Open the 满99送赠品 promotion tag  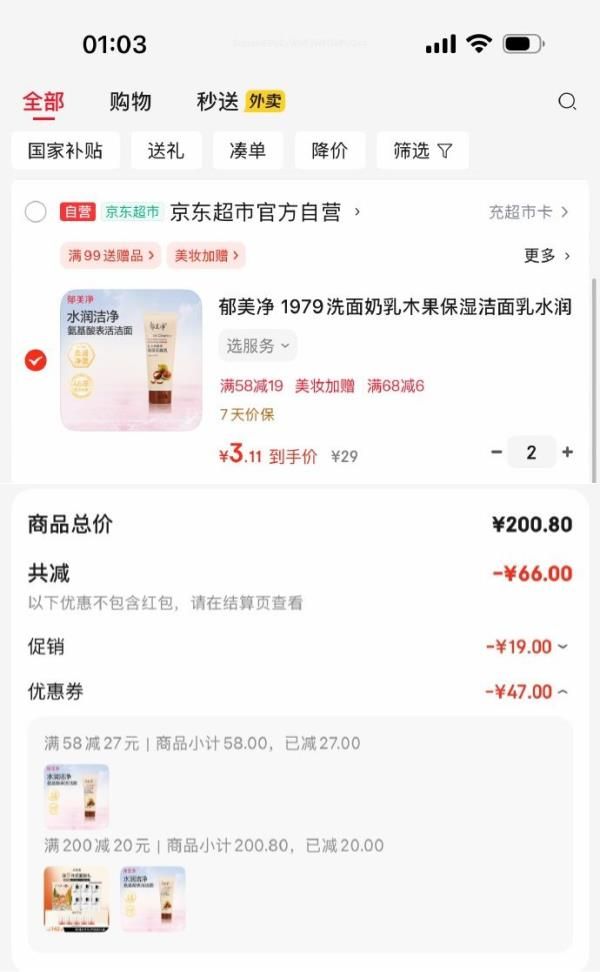pyautogui.click(x=110, y=256)
